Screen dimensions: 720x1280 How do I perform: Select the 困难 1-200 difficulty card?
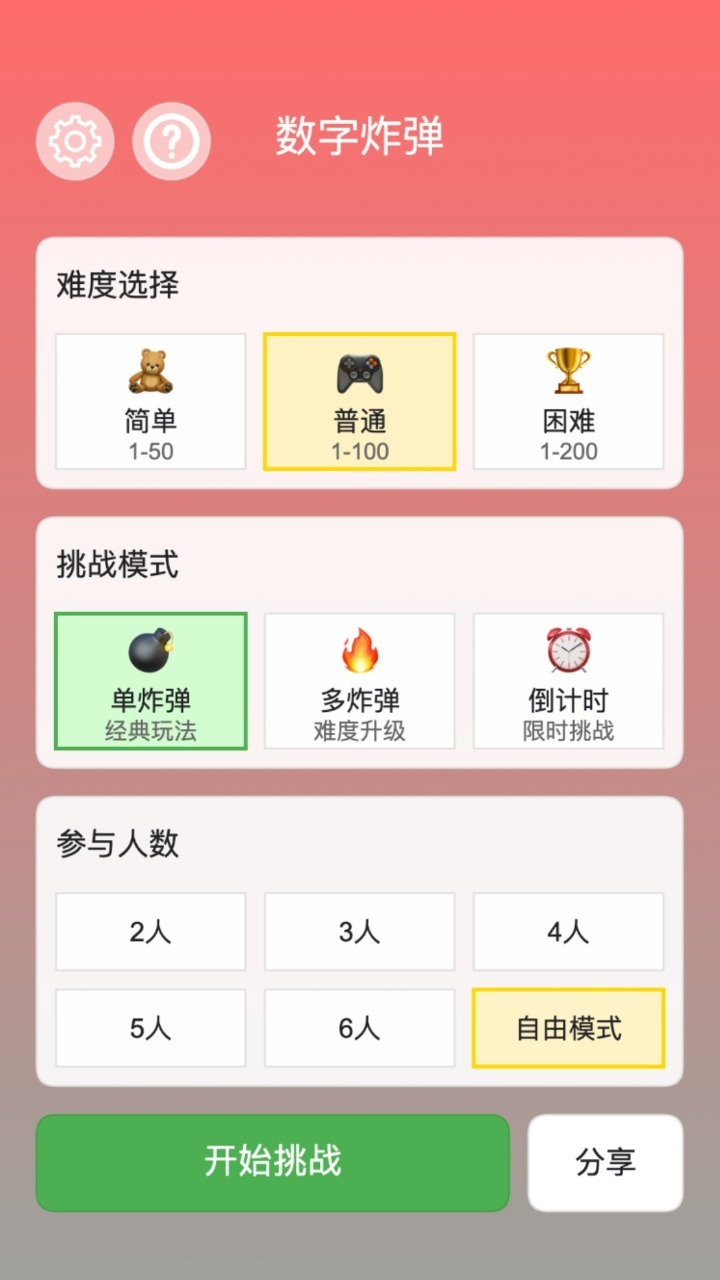[568, 400]
